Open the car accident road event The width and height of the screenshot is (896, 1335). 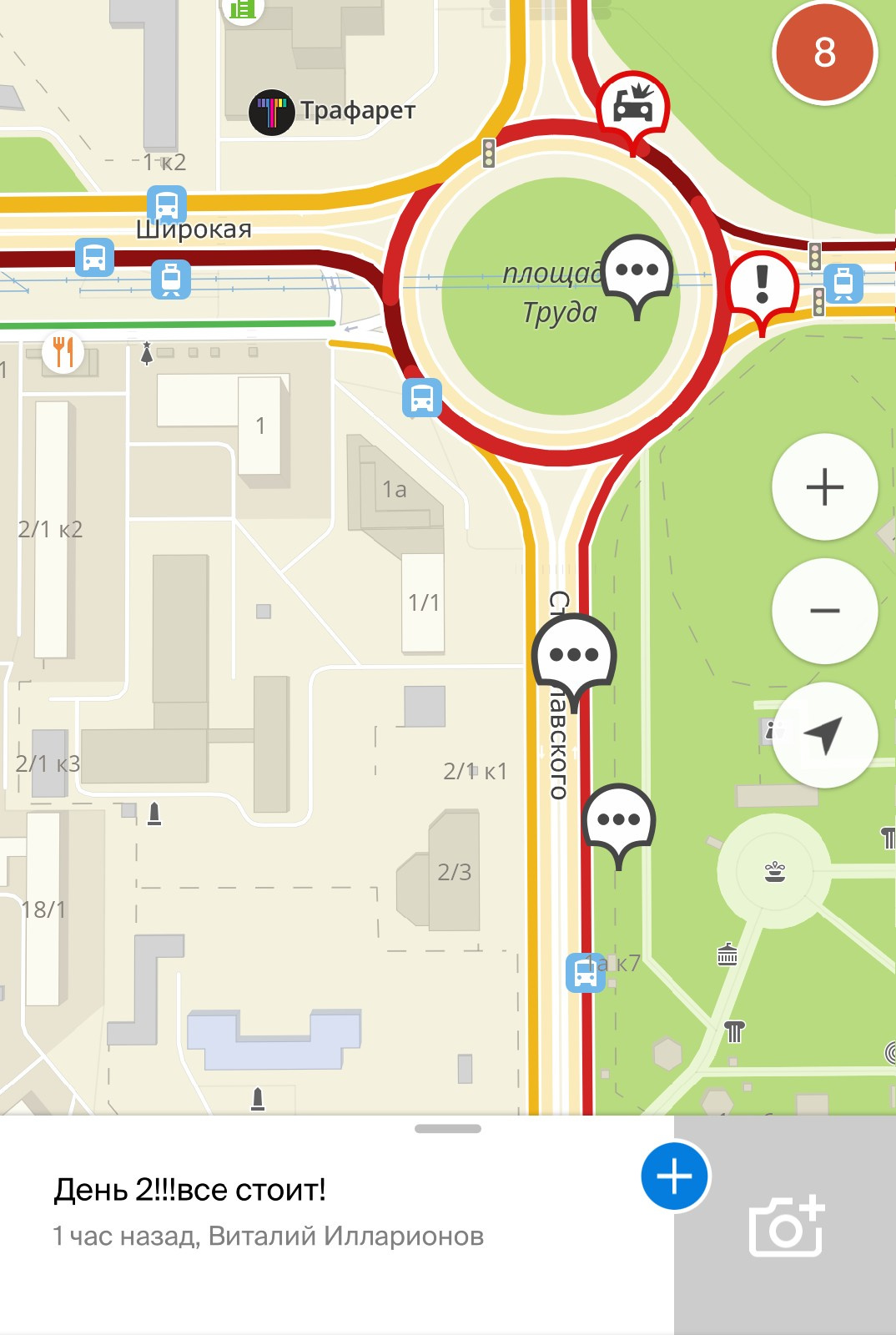click(633, 106)
